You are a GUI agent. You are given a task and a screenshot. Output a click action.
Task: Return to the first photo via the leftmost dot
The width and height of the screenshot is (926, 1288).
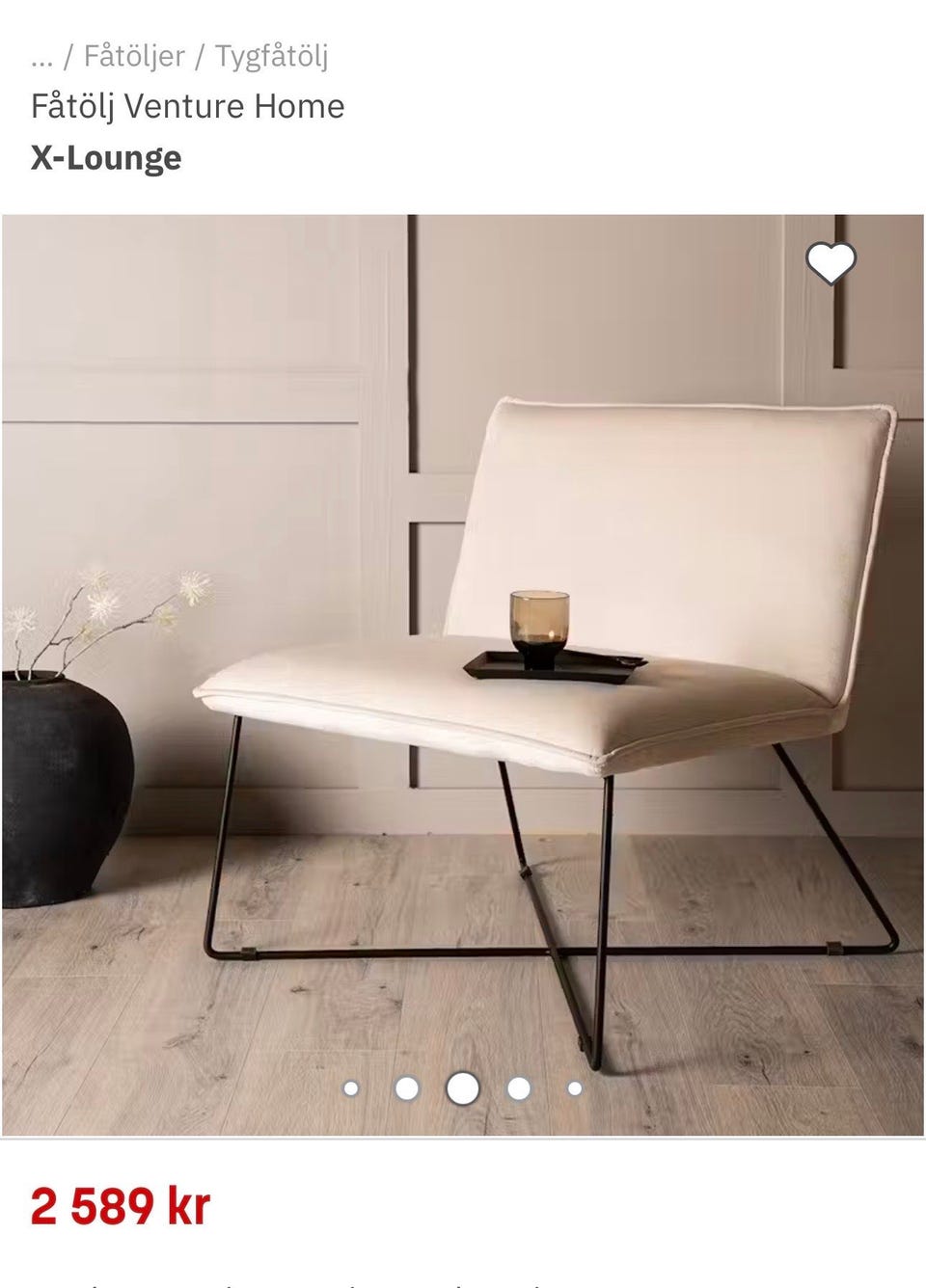[350, 1087]
